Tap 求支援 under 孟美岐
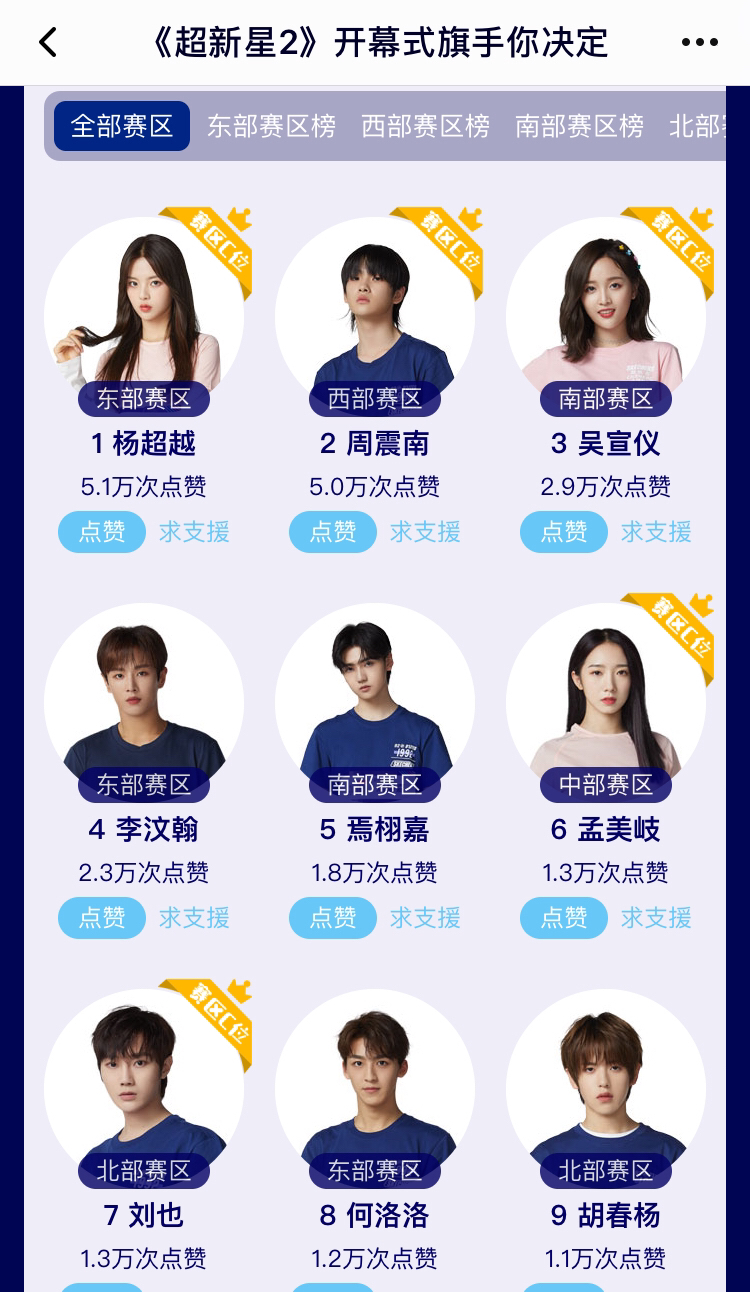This screenshot has height=1292, width=750. point(656,918)
